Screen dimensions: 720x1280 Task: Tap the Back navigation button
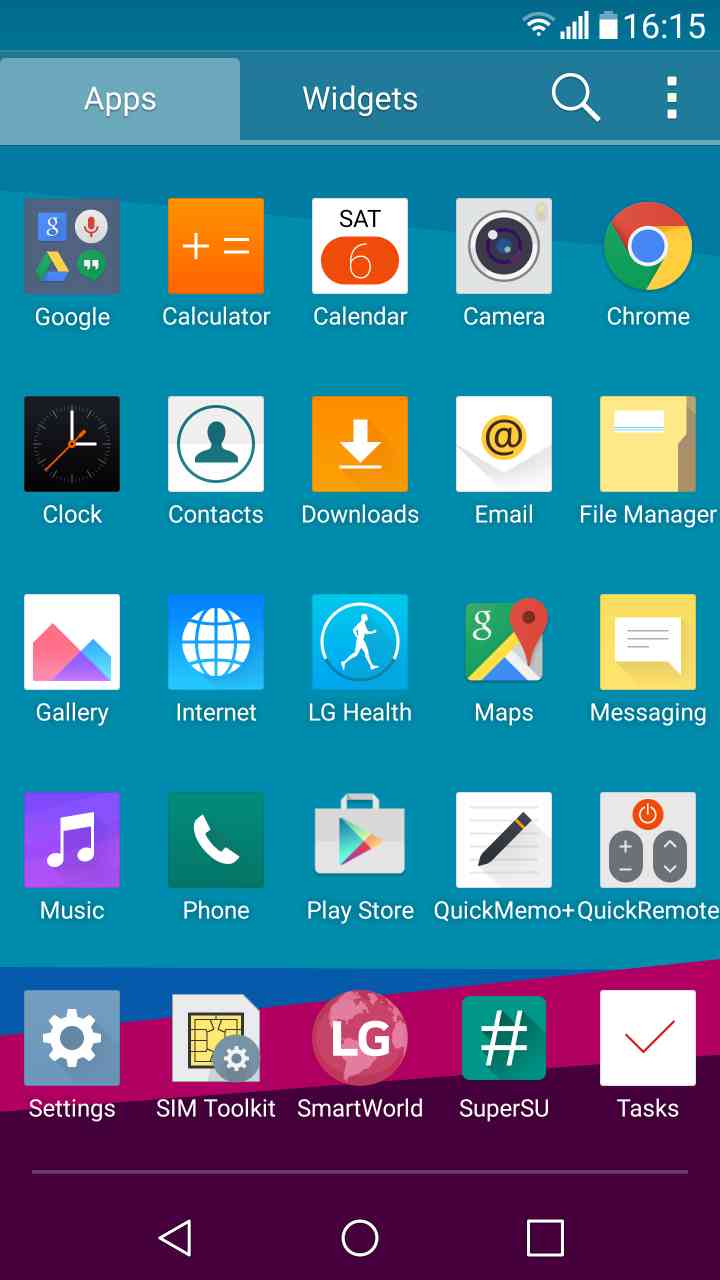(x=176, y=1237)
